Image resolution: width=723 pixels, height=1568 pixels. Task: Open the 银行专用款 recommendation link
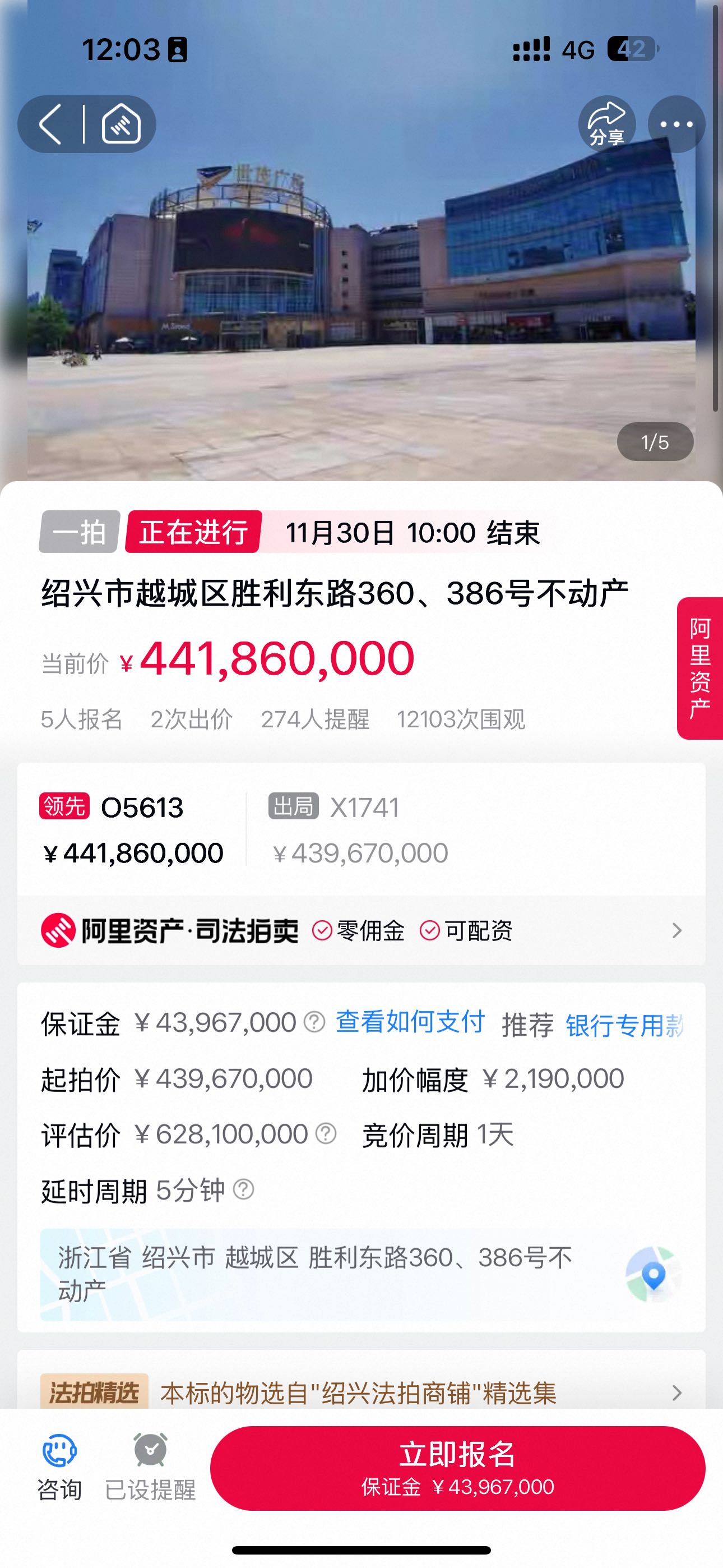coord(623,1026)
